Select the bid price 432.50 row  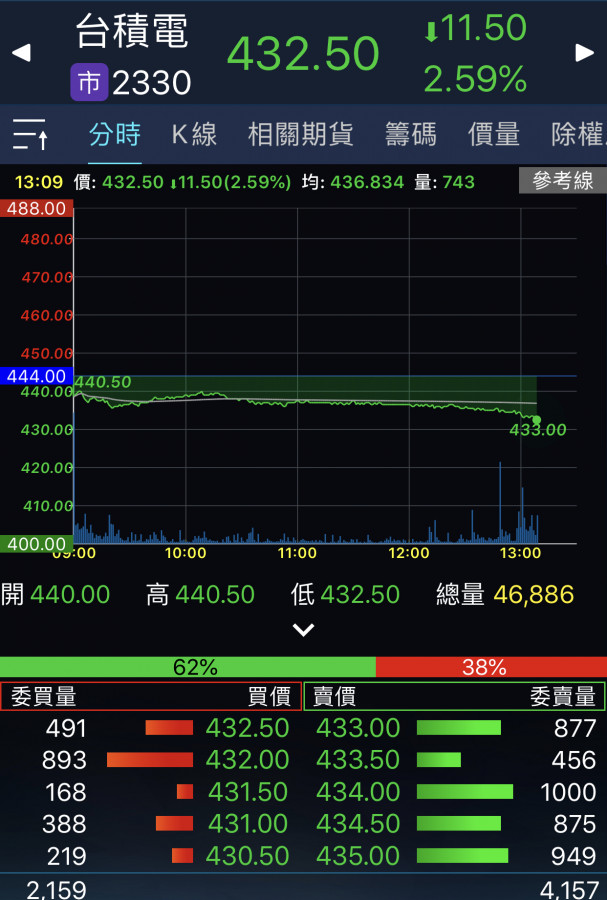[x=247, y=728]
